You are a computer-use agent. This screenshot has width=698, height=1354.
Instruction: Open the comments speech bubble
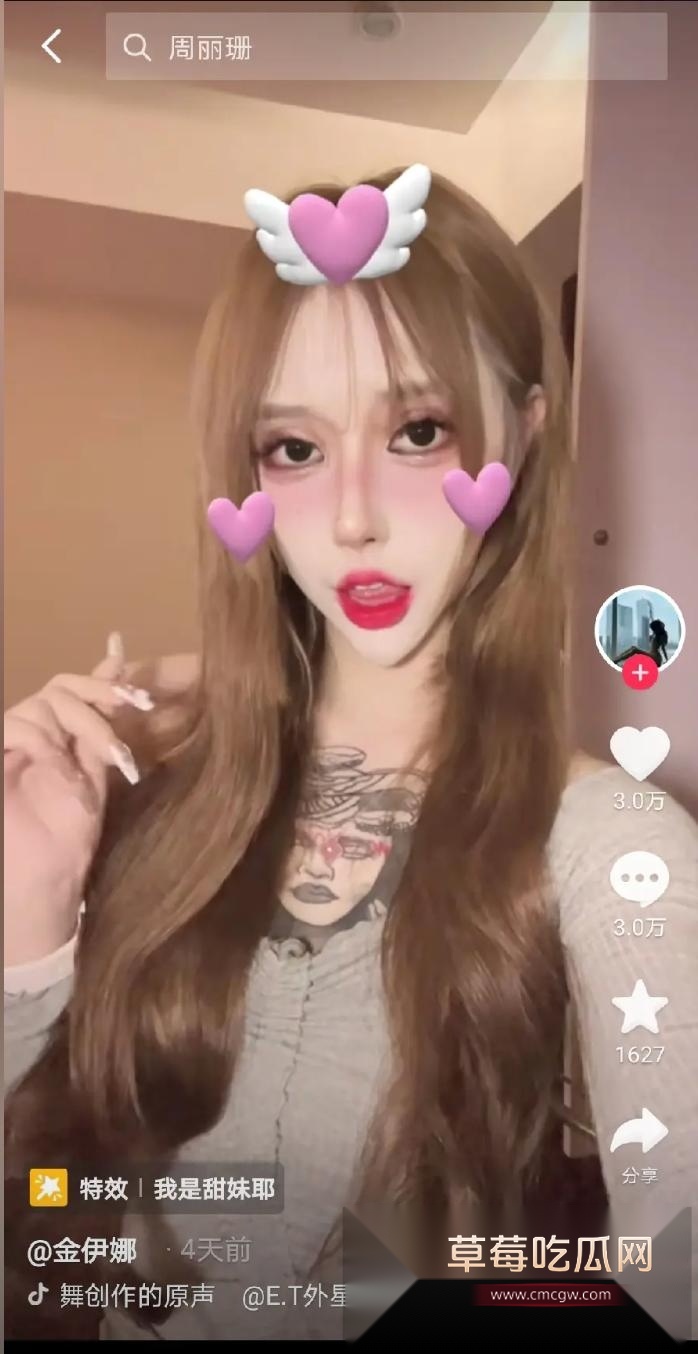pos(639,881)
